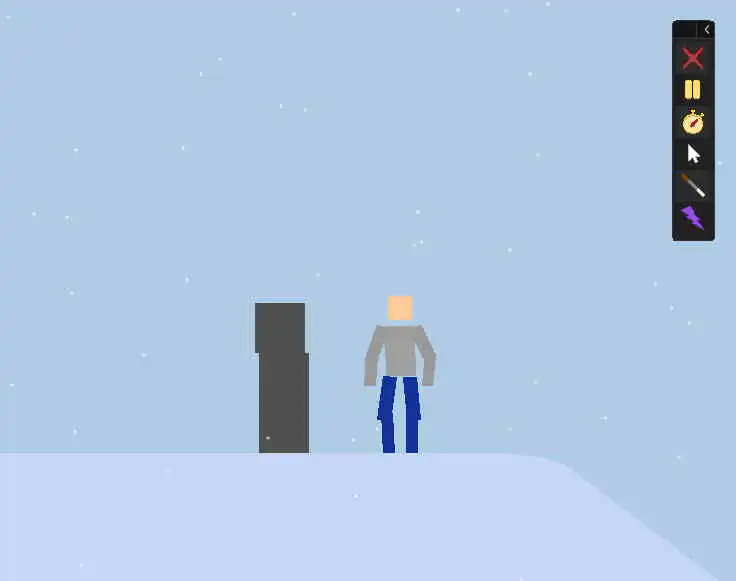Screen dimensions: 736x581
Task: Open the stopwatch slow-motion tool
Action: click(x=693, y=122)
